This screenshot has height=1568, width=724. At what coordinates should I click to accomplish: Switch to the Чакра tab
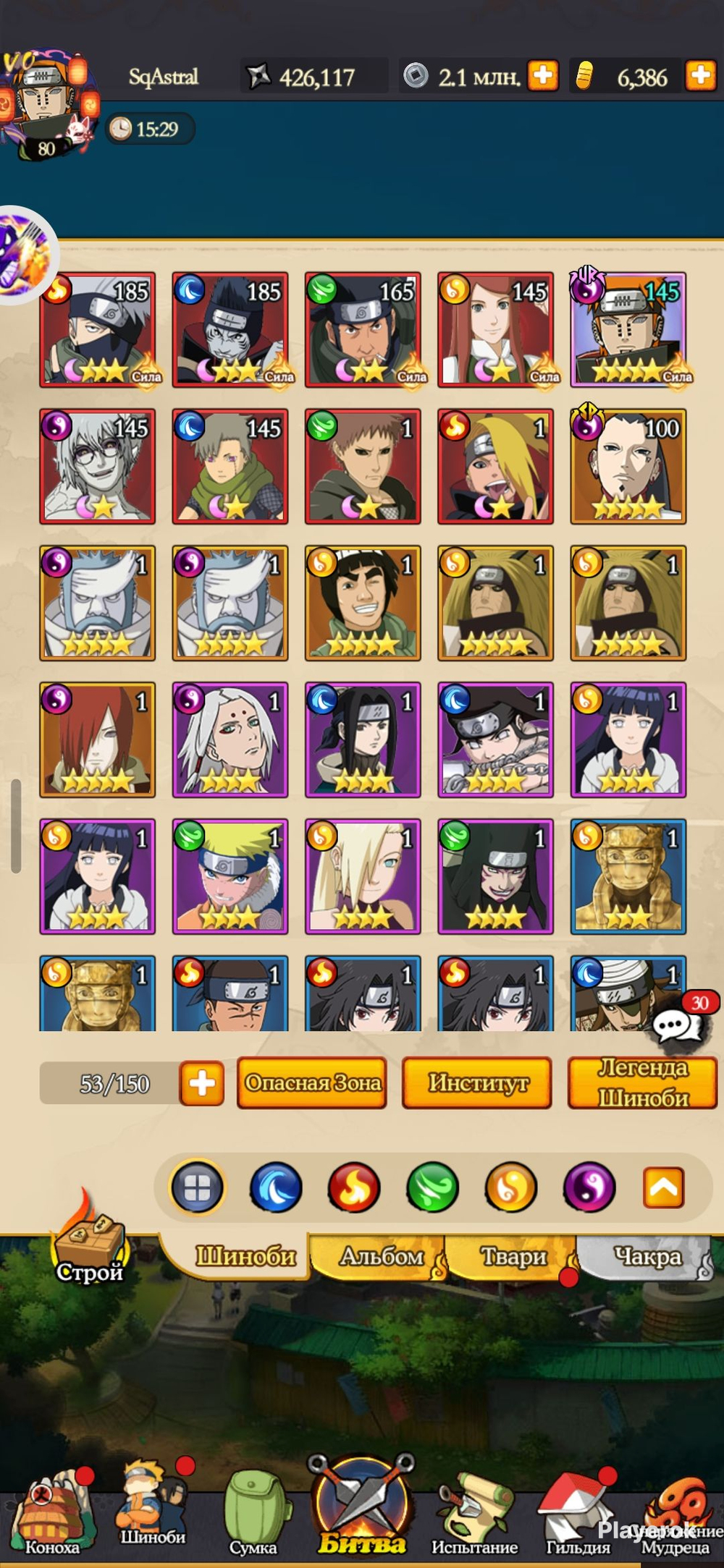pyautogui.click(x=647, y=1256)
